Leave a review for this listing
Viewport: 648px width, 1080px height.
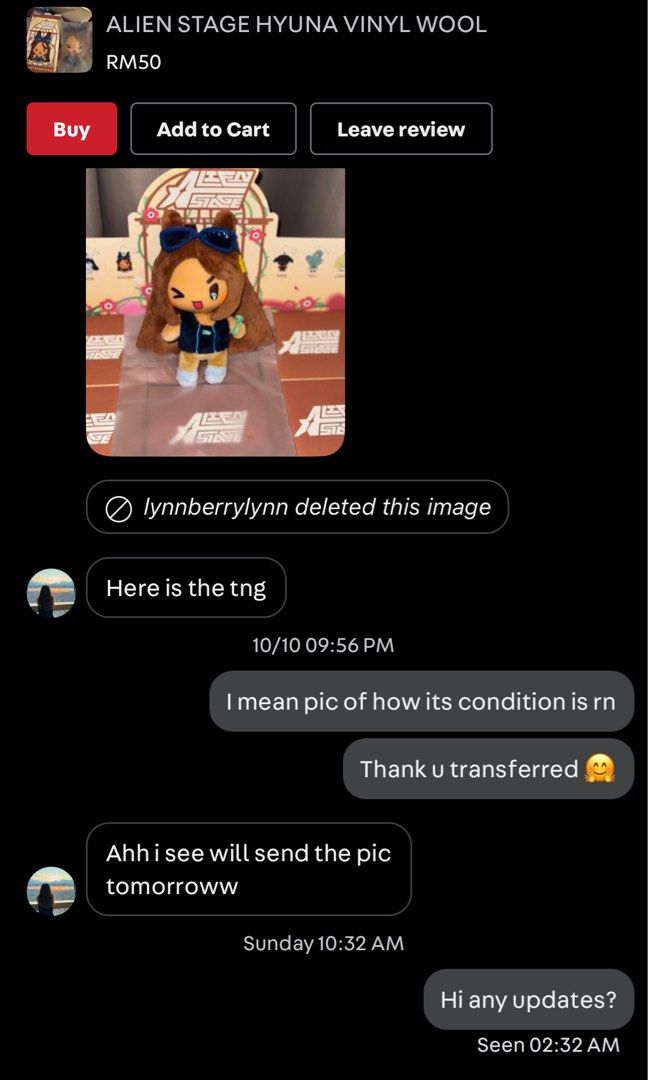point(401,129)
